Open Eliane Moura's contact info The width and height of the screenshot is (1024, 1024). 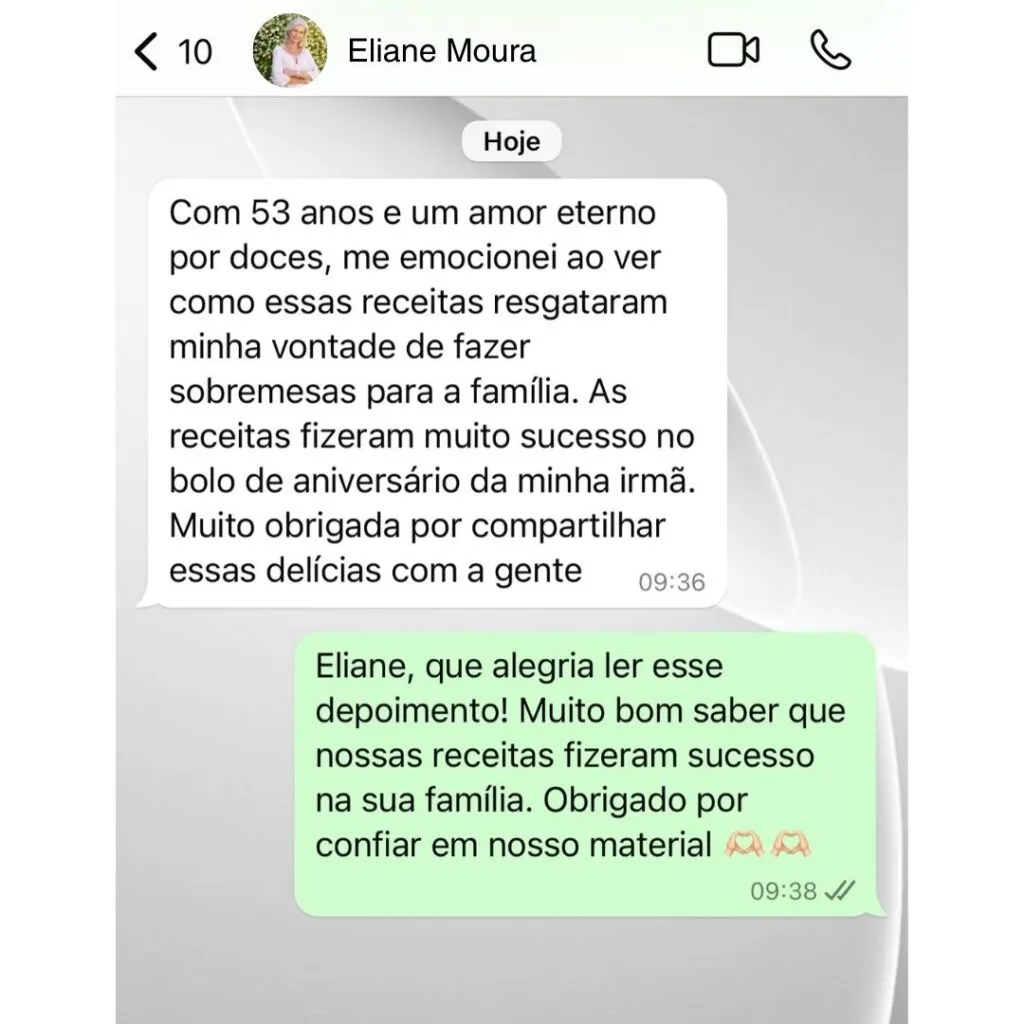pyautogui.click(x=441, y=51)
